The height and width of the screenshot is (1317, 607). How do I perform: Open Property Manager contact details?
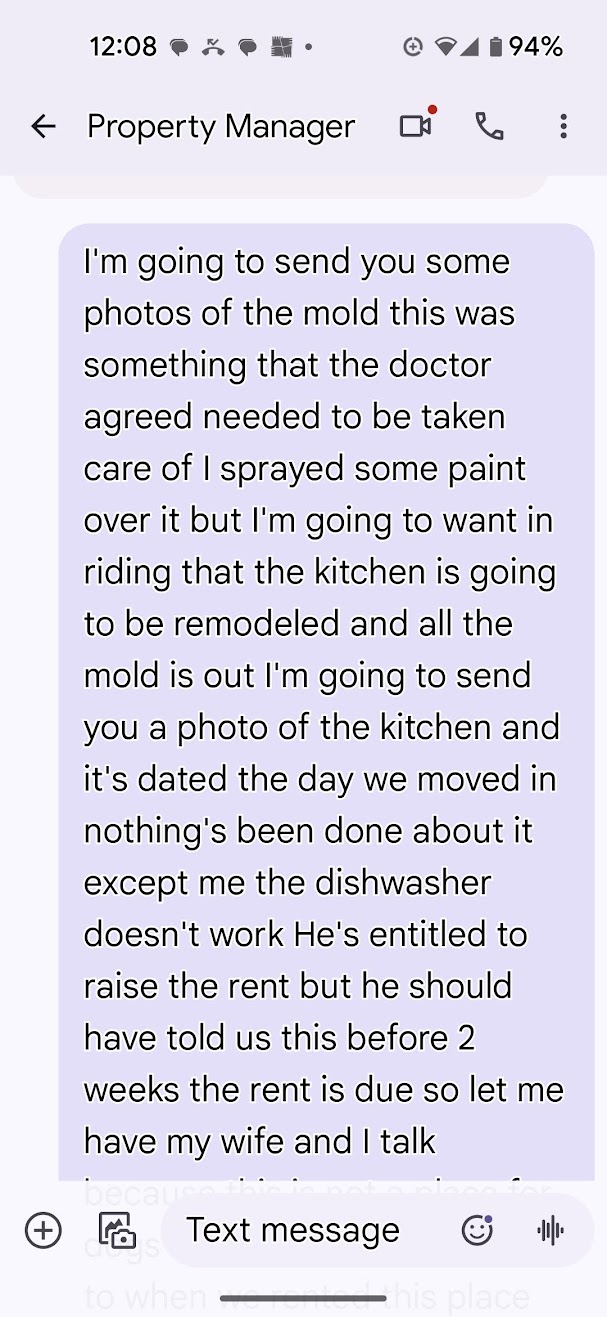click(221, 126)
